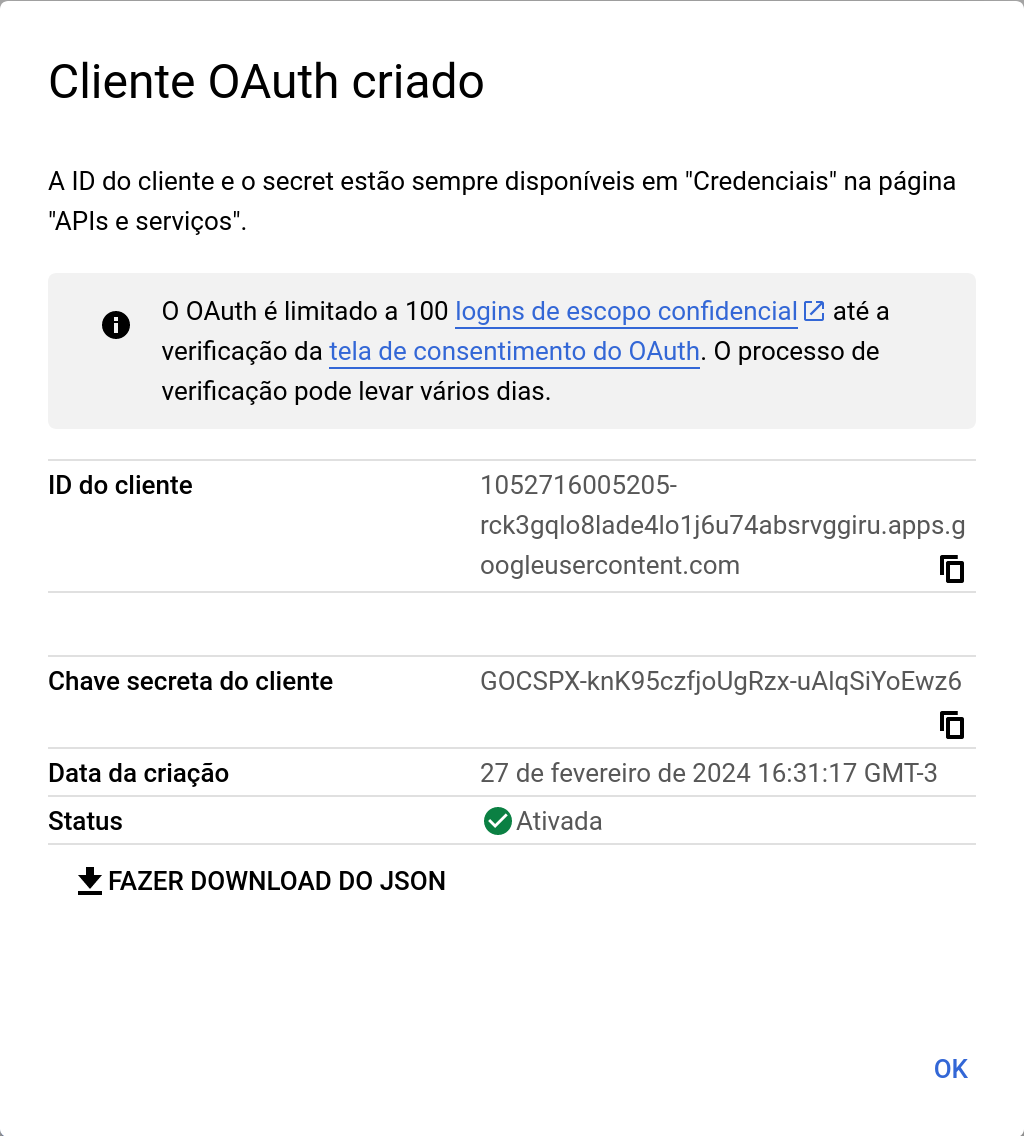Copy the client secret using the copy icon

[x=952, y=725]
